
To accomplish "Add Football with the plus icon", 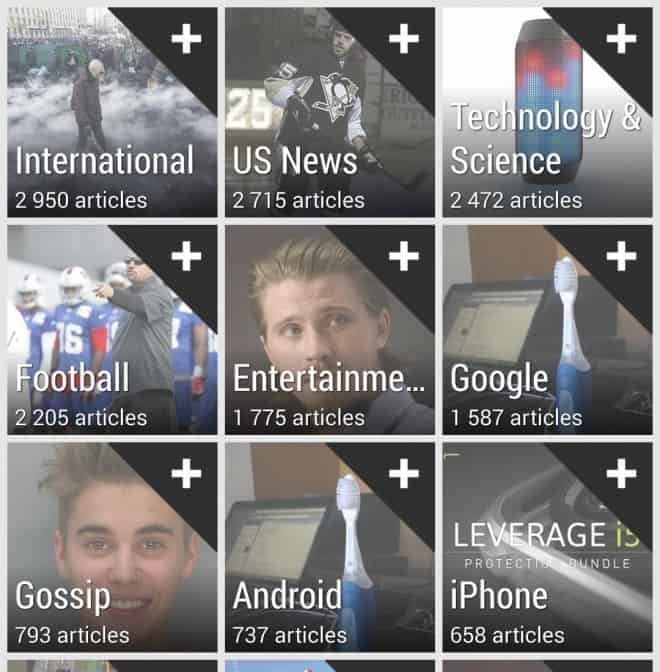I will [x=186, y=257].
